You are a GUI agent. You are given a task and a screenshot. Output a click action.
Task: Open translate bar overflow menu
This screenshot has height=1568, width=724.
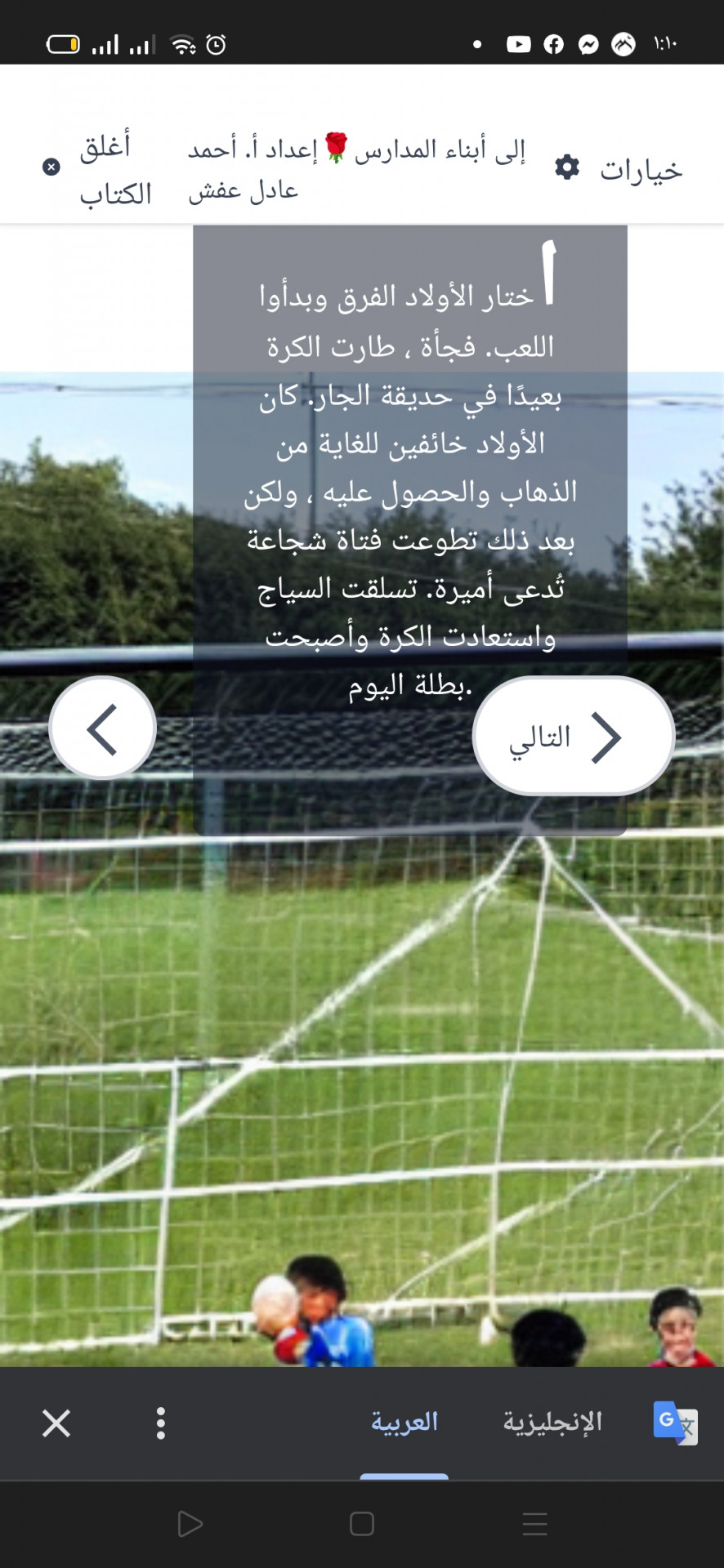pos(161,1423)
